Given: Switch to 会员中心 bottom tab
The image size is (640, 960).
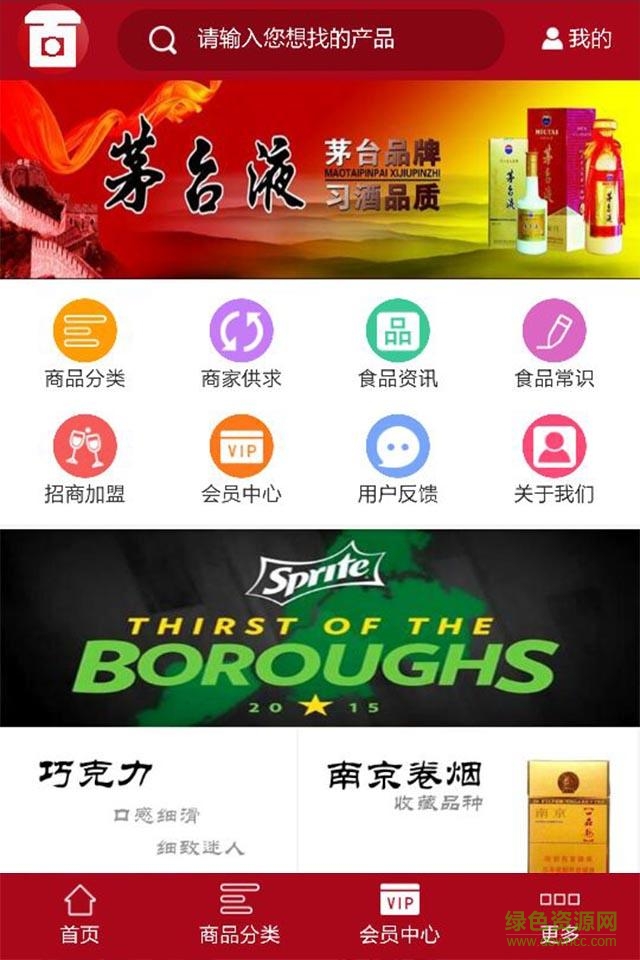Looking at the screenshot, I should (400, 915).
